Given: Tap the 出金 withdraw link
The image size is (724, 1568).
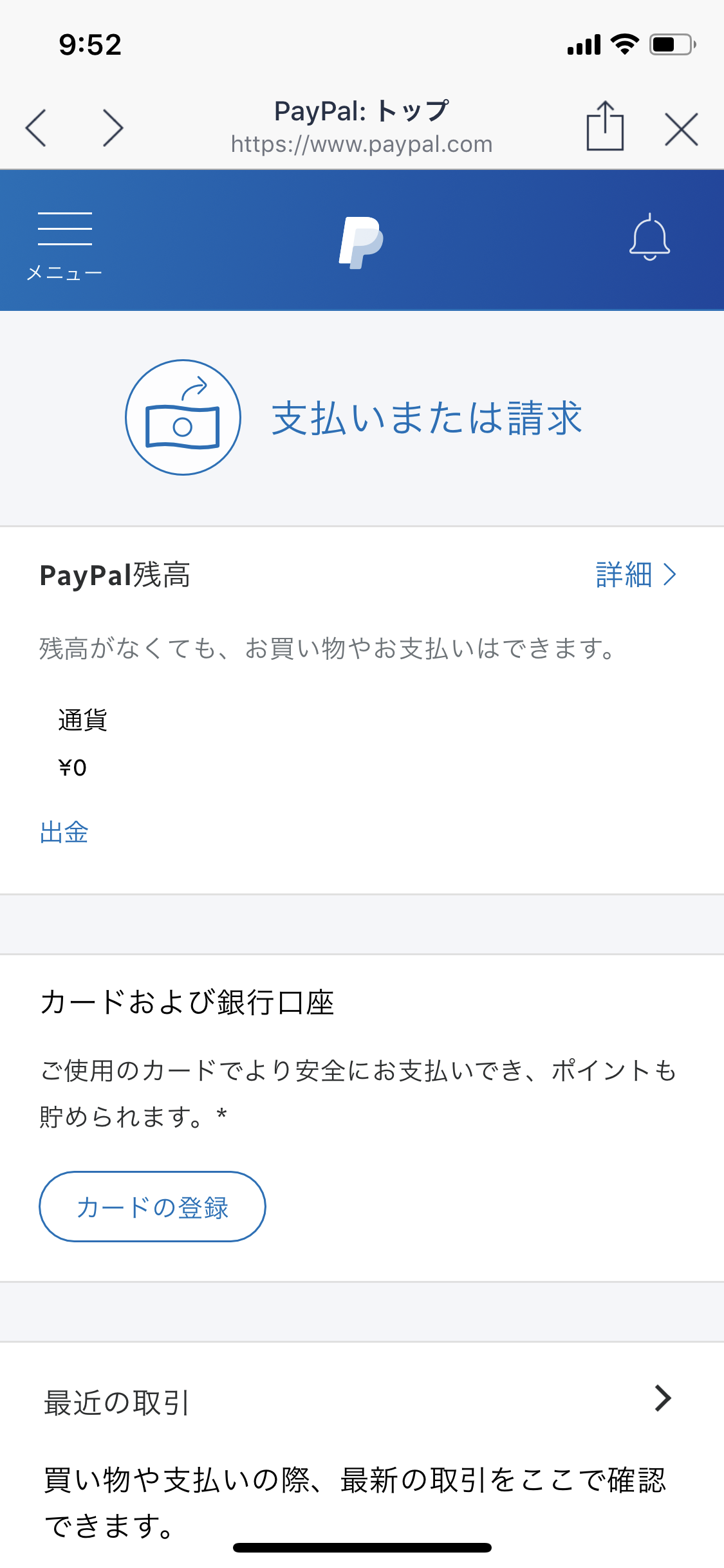Looking at the screenshot, I should coord(64,832).
